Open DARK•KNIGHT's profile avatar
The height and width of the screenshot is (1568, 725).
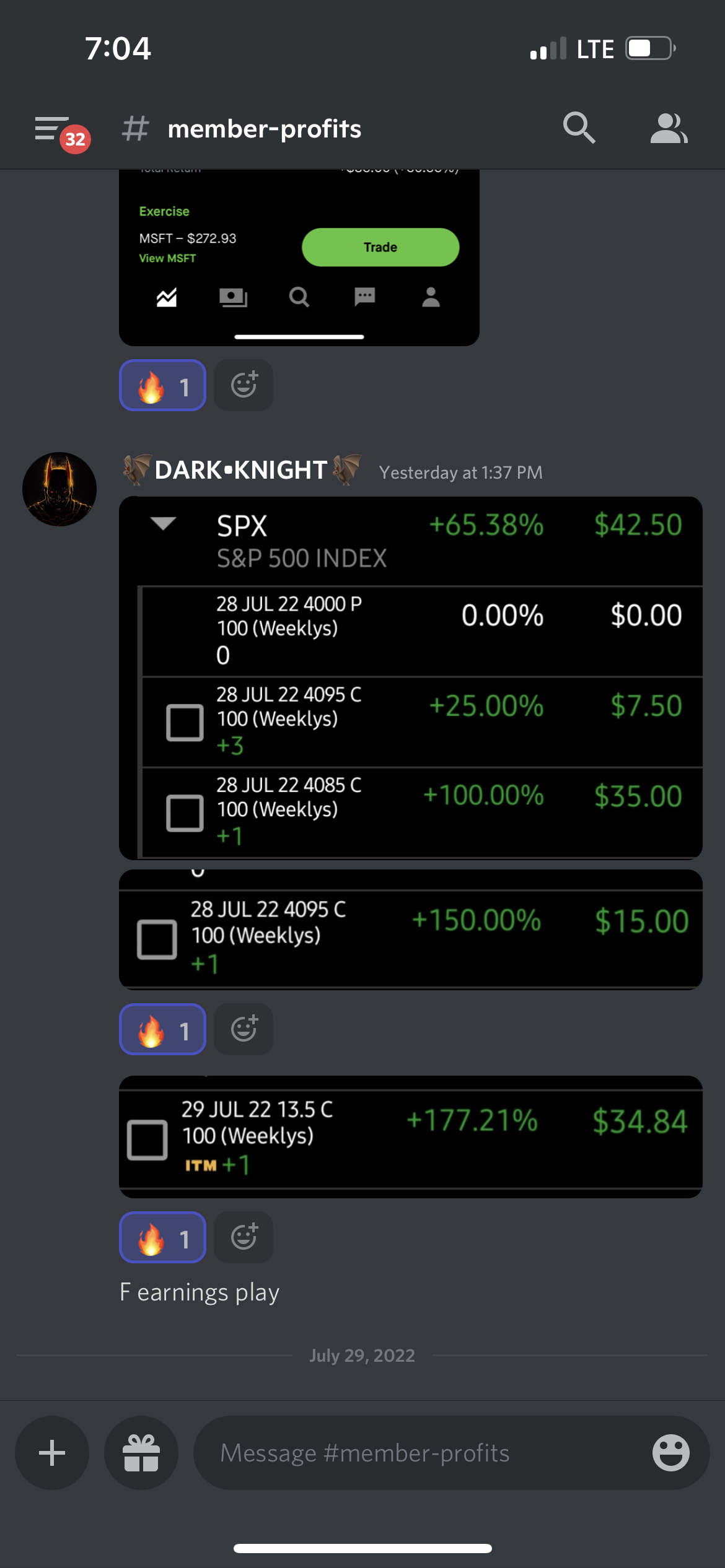[59, 489]
